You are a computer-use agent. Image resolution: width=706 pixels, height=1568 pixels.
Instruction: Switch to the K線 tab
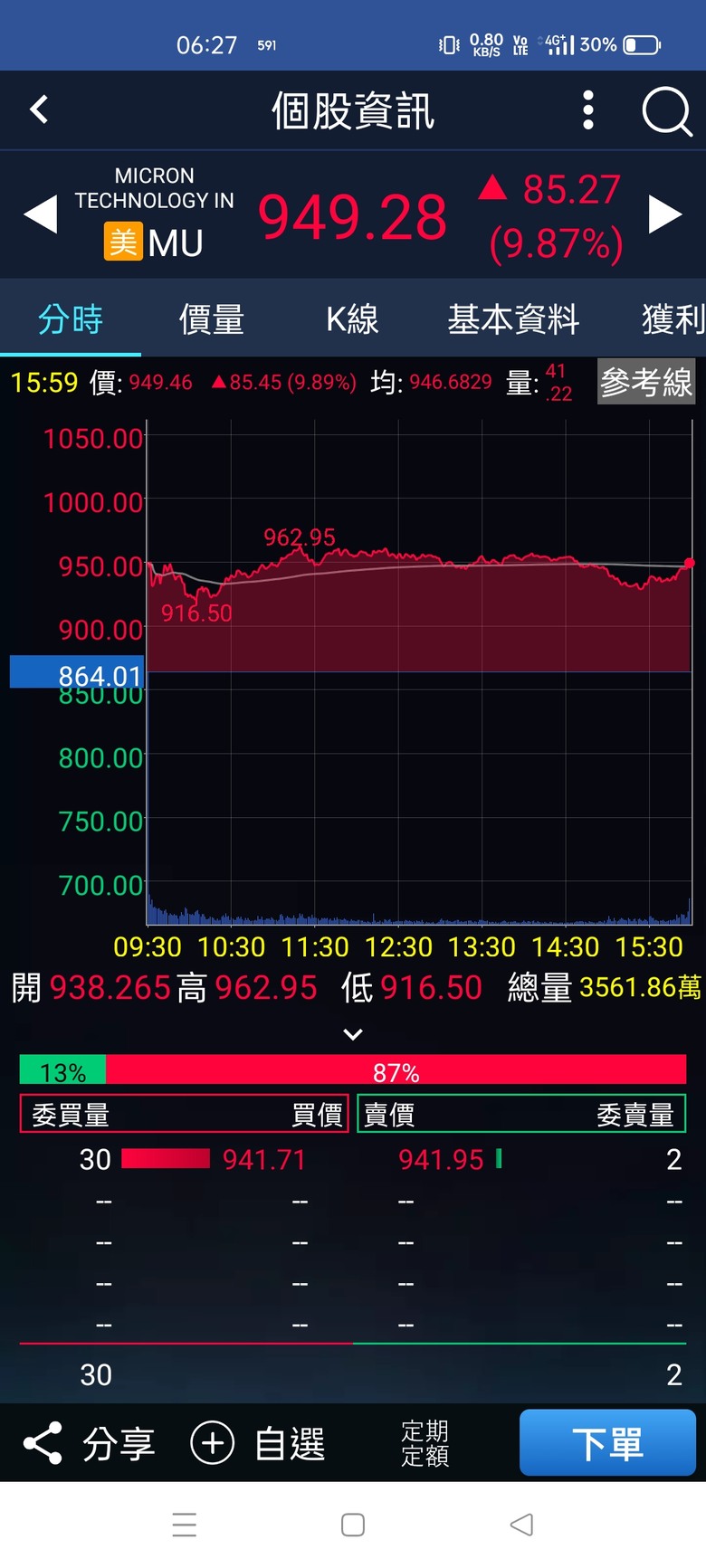point(352,318)
